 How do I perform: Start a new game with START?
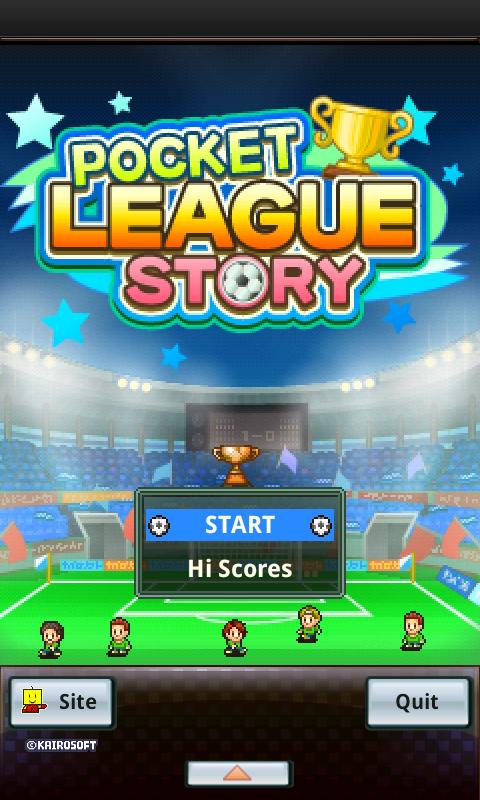240,525
